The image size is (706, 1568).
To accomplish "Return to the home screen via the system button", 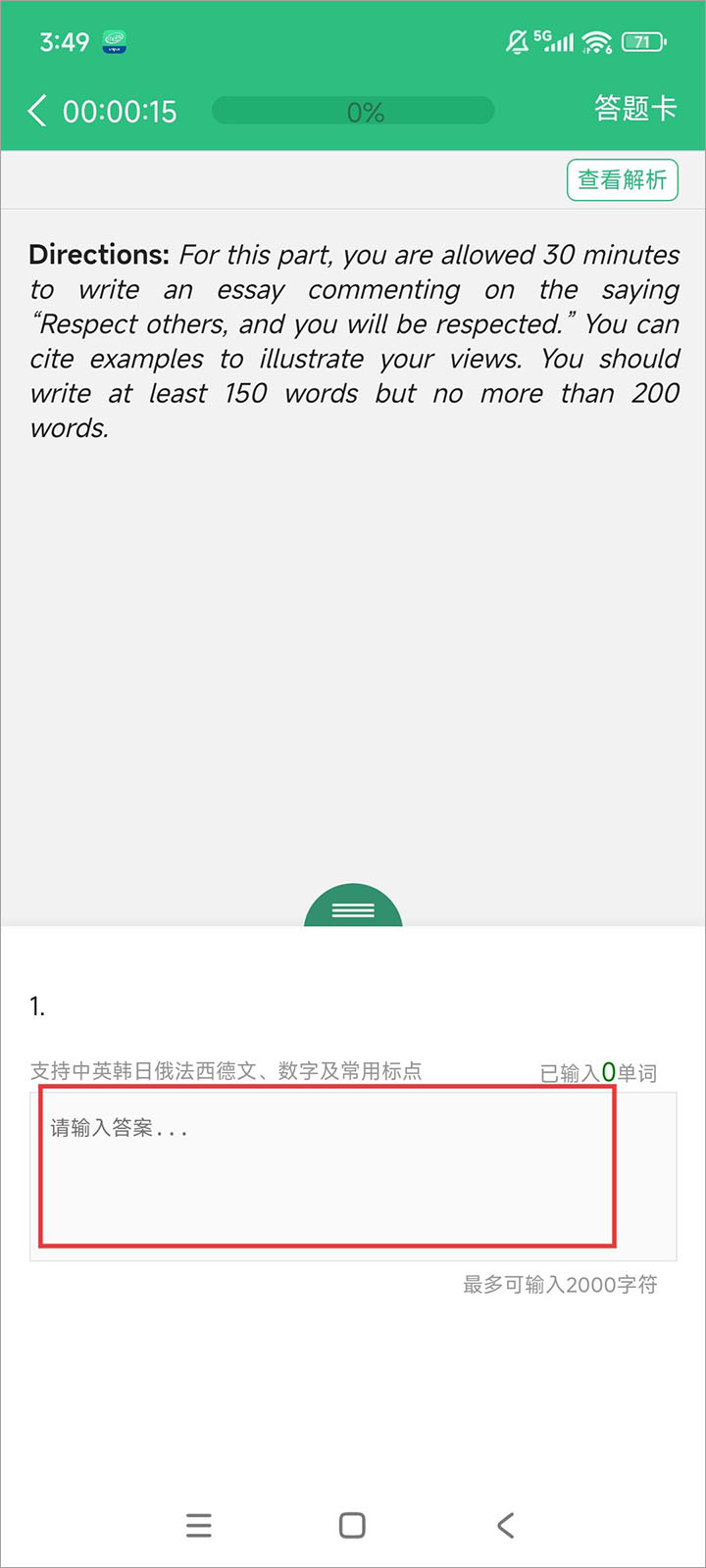I will [x=352, y=1525].
